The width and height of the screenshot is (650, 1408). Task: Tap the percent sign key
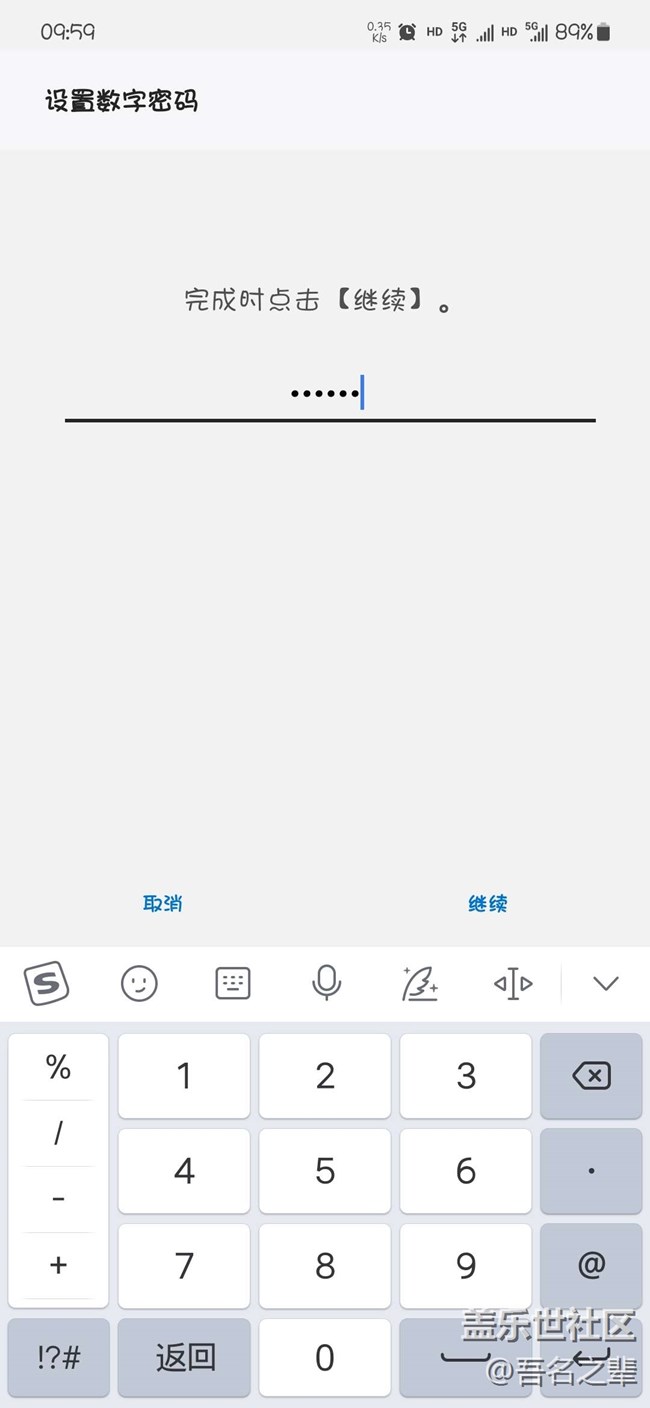tap(58, 1068)
